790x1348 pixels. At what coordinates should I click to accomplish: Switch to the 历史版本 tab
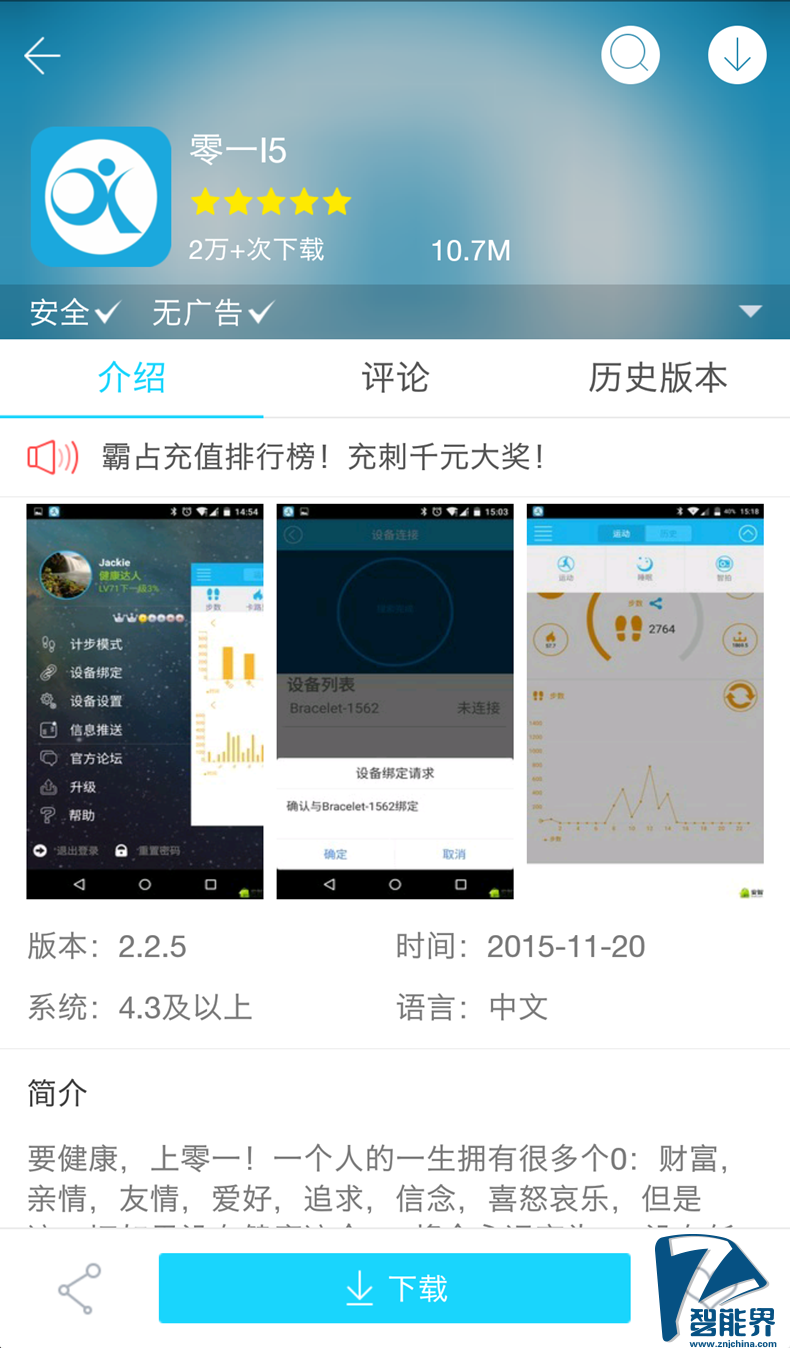pos(657,378)
